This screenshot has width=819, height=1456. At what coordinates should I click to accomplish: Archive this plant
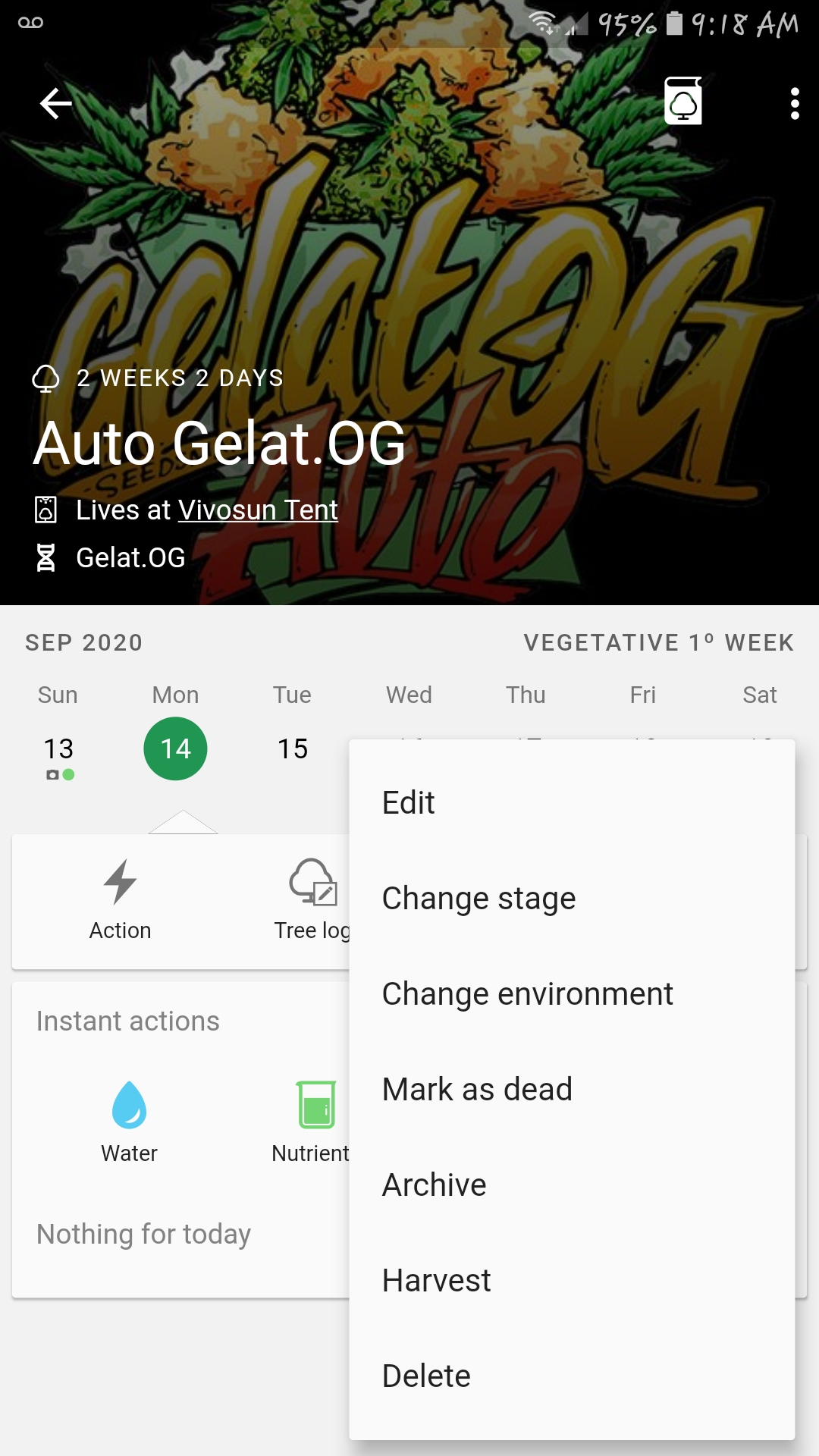pos(572,1185)
